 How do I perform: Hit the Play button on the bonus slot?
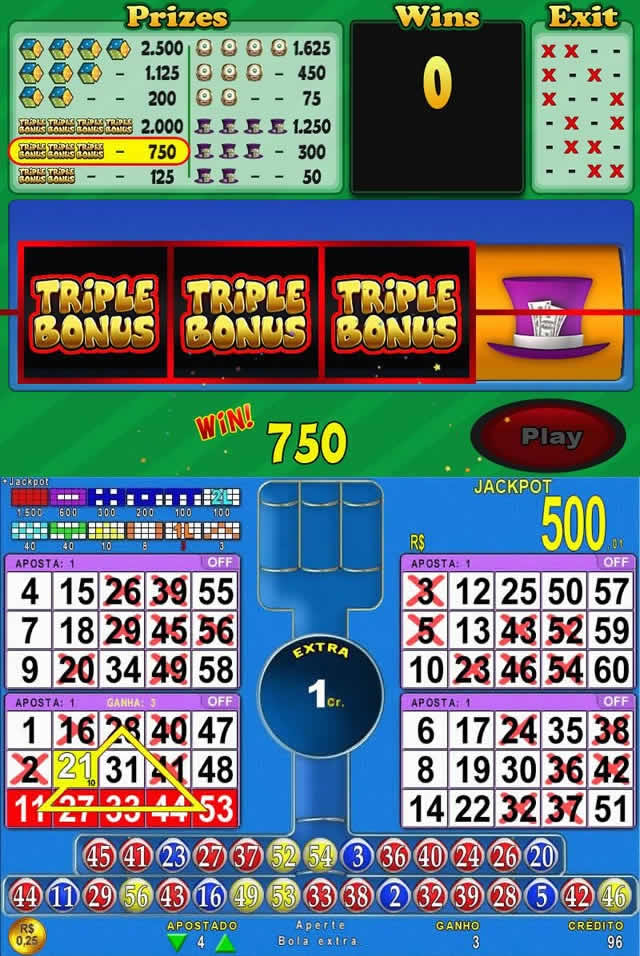coord(551,437)
